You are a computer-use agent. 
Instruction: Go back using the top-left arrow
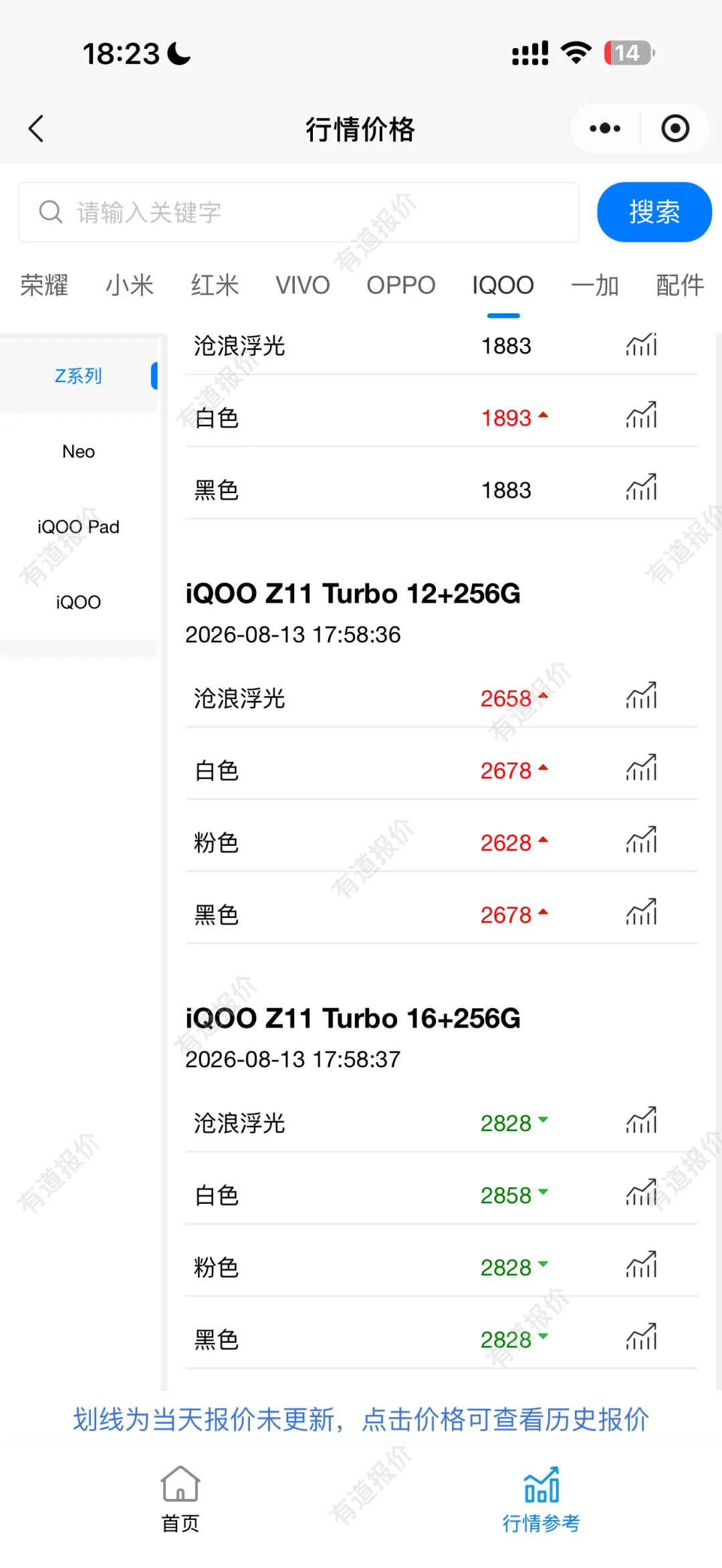click(x=36, y=128)
